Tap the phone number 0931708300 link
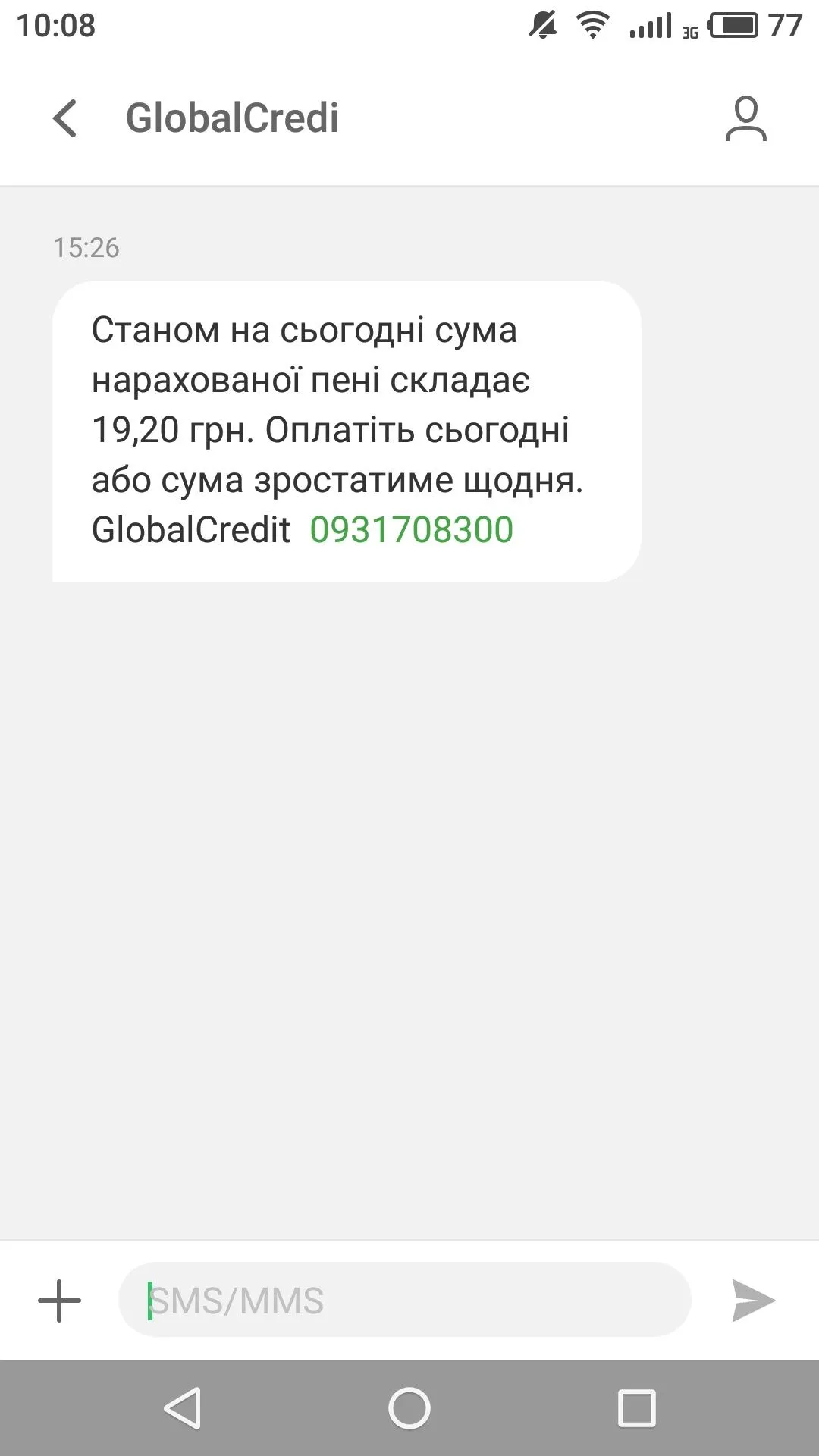The image size is (819, 1456). 412,529
